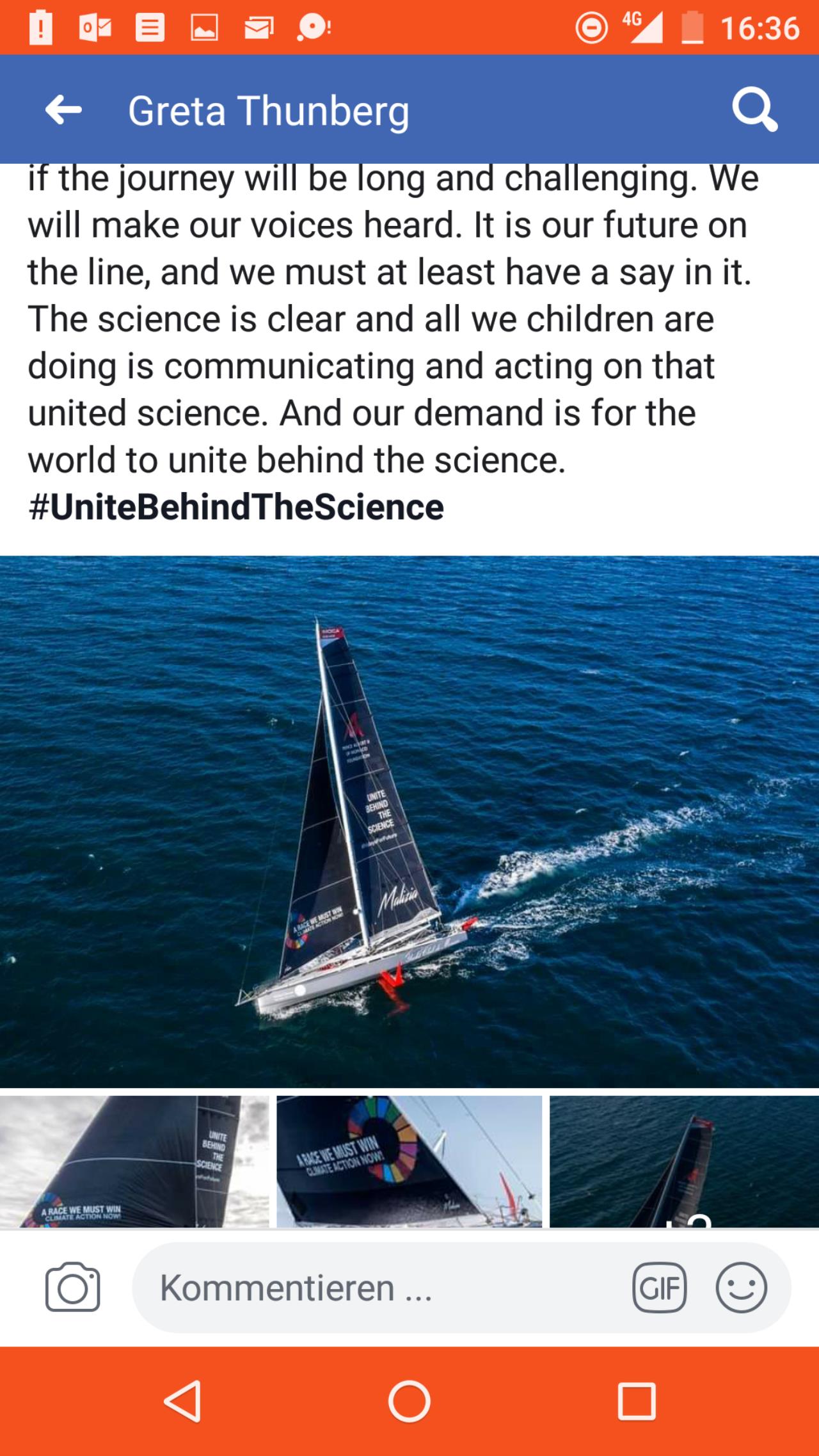Go back using the header arrow

pyautogui.click(x=63, y=110)
